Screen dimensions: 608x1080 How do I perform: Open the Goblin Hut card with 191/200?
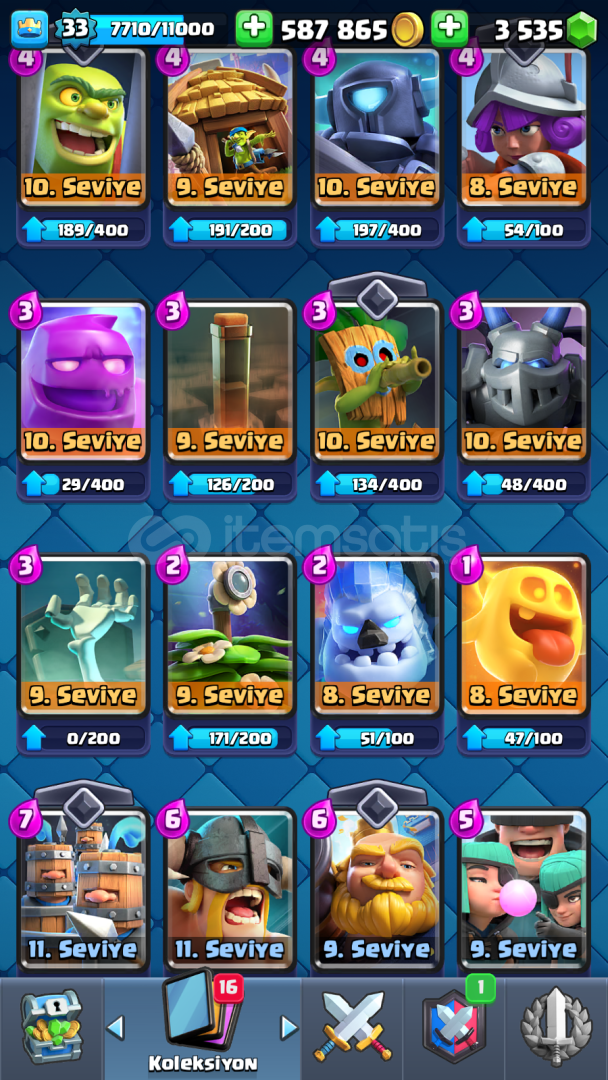pyautogui.click(x=230, y=127)
